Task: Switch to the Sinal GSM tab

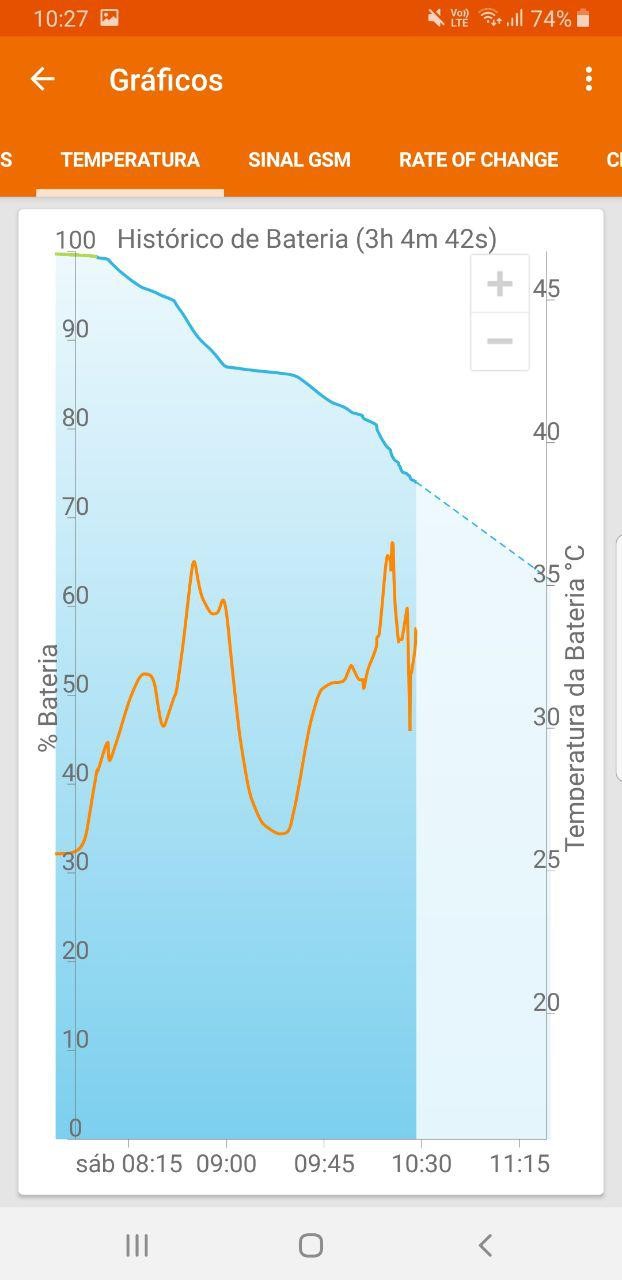Action: 299,160
